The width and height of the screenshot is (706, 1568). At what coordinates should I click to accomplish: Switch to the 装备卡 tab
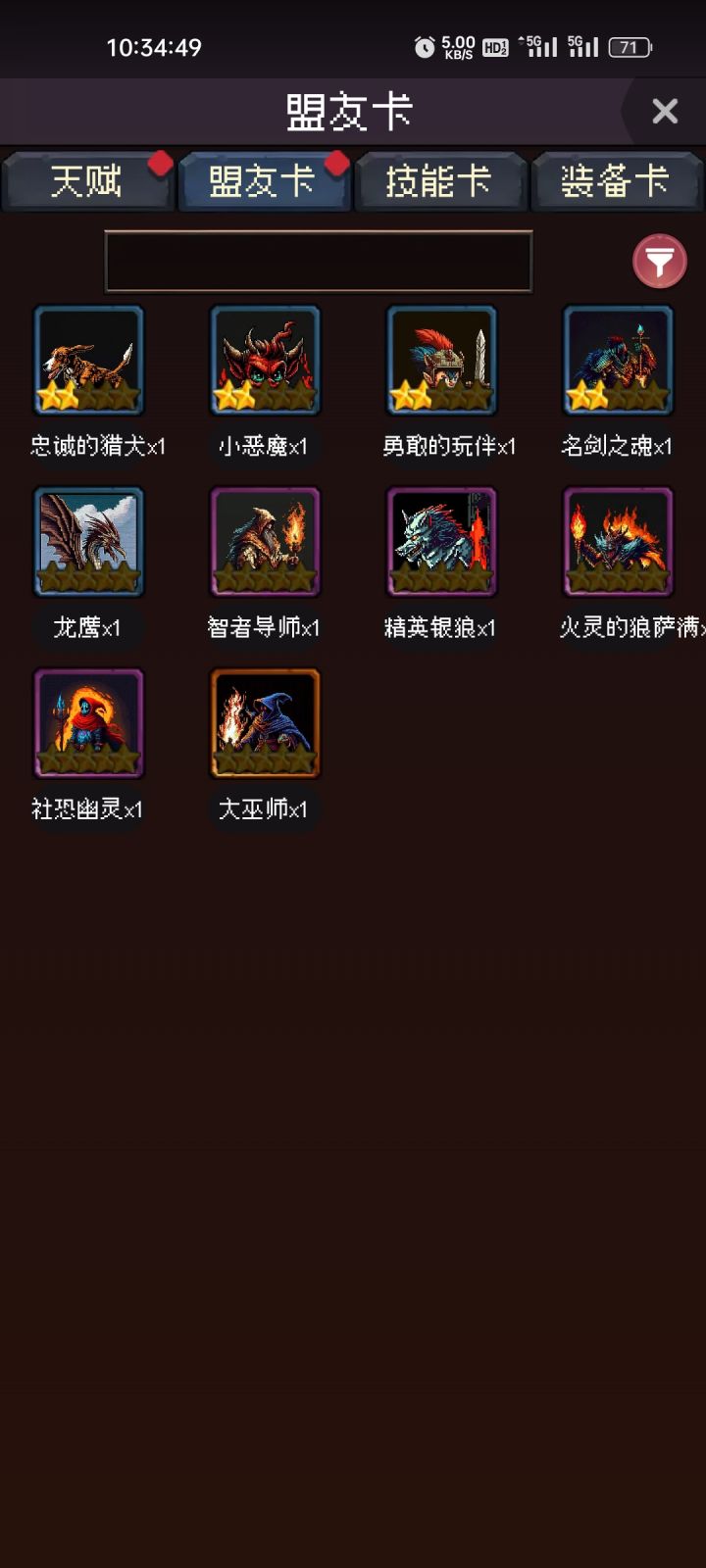pyautogui.click(x=618, y=182)
